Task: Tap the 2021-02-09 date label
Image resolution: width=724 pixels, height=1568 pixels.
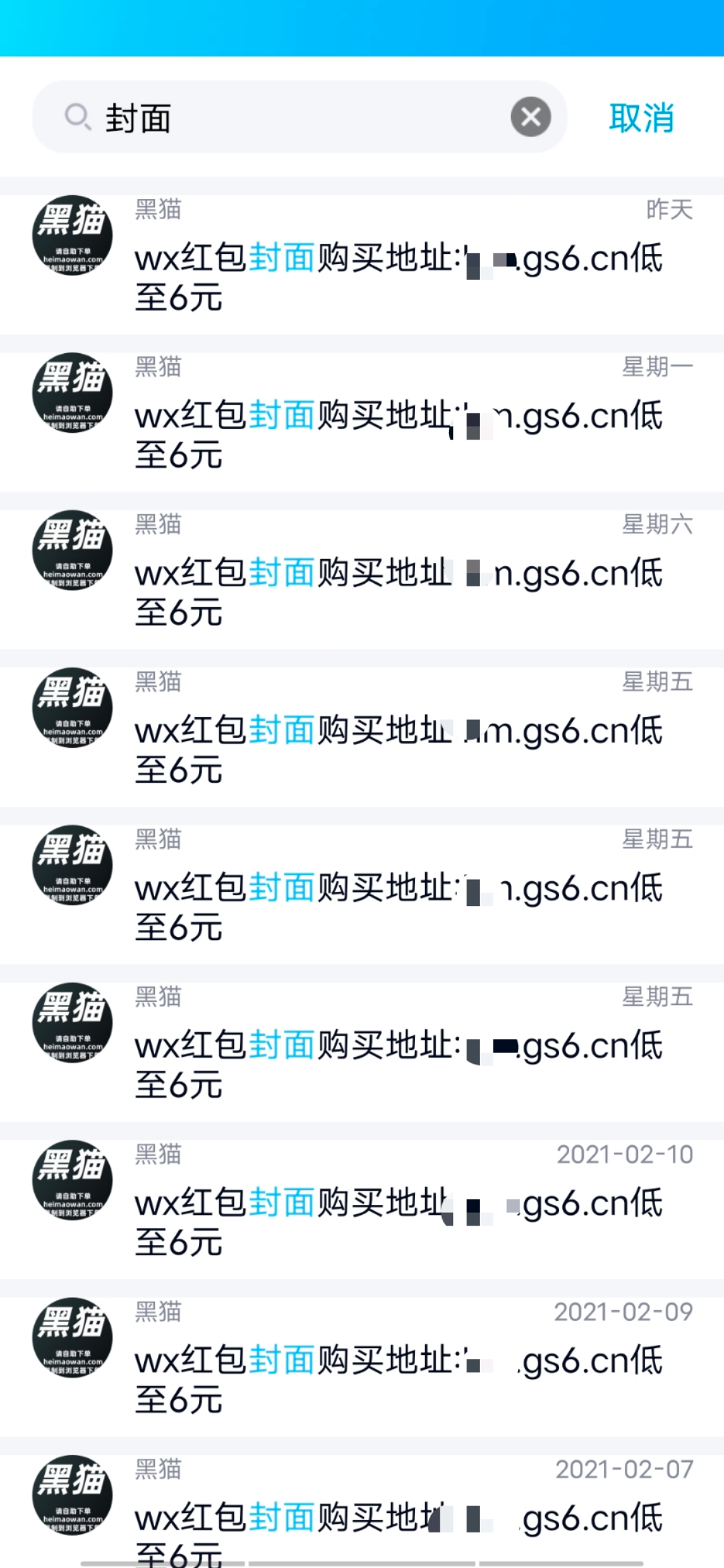Action: click(625, 1311)
